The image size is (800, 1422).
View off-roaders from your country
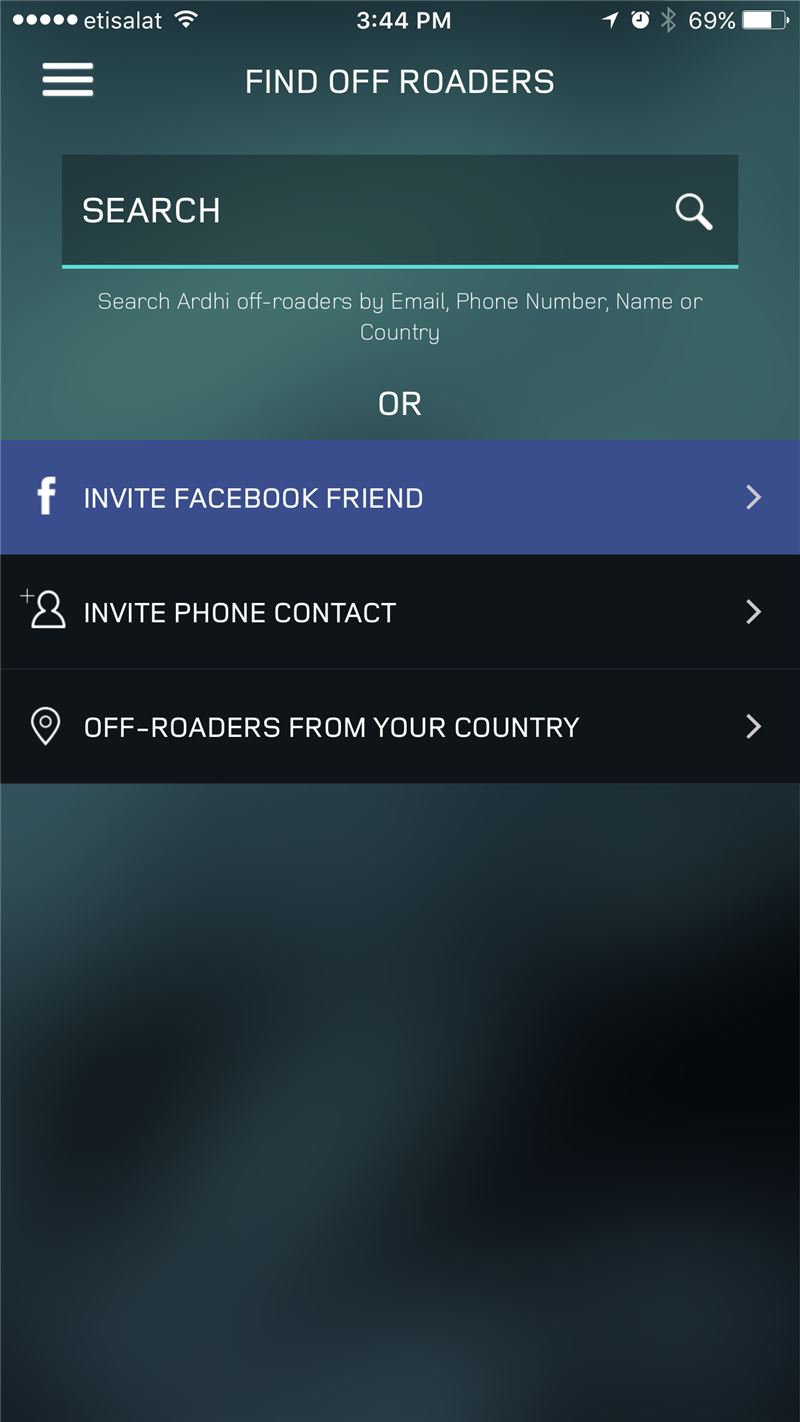pos(400,726)
